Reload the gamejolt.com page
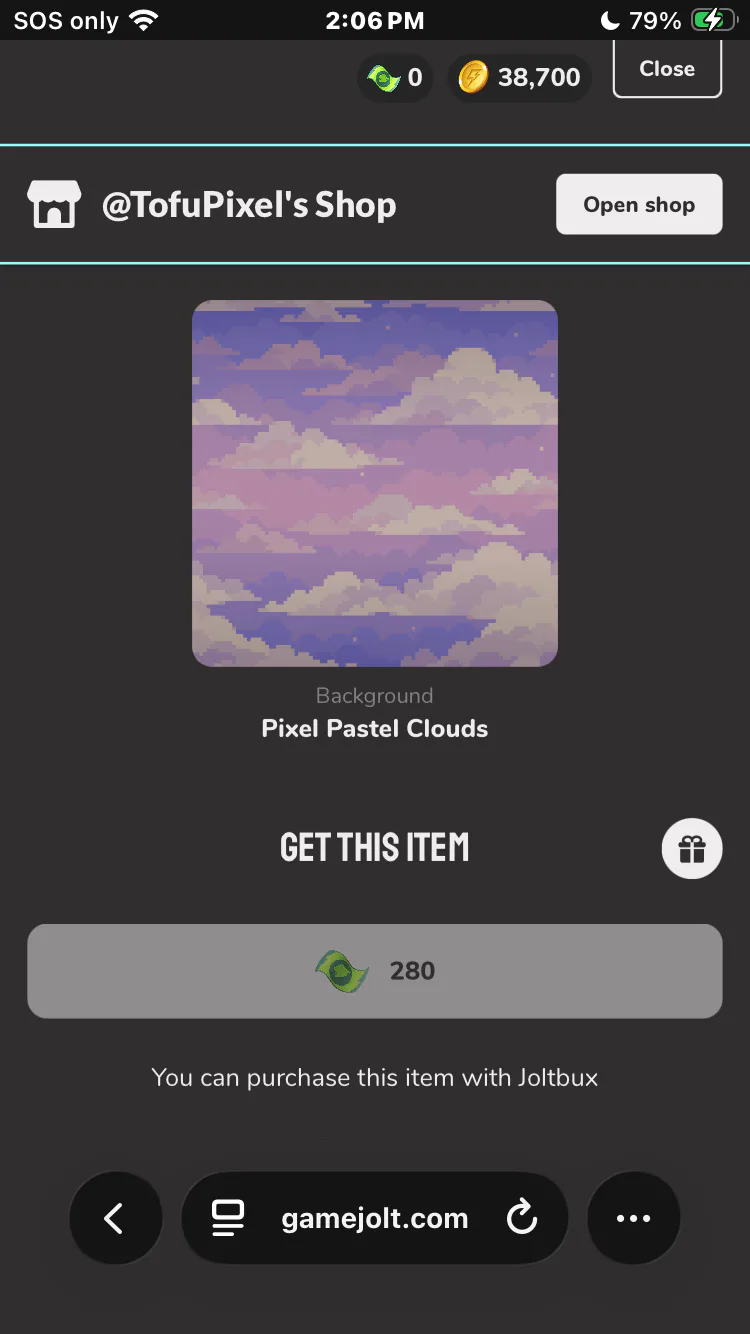Viewport: 750px width, 1334px height. tap(522, 1218)
